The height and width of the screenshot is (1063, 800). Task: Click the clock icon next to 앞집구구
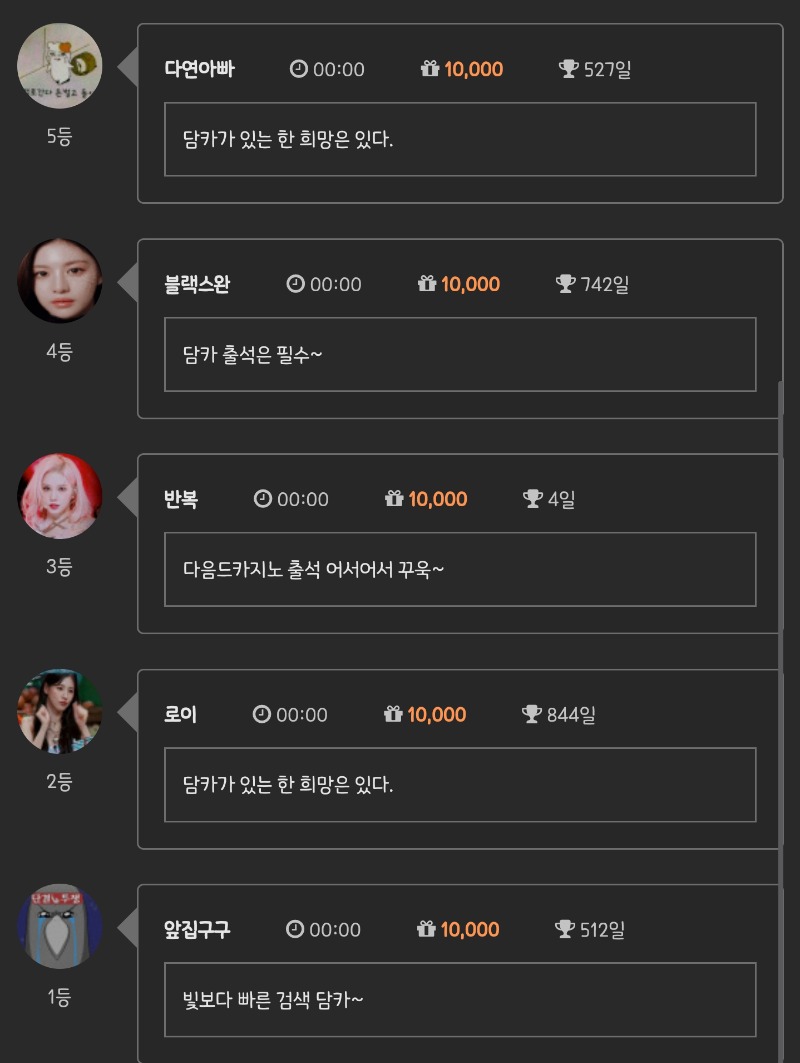(293, 929)
